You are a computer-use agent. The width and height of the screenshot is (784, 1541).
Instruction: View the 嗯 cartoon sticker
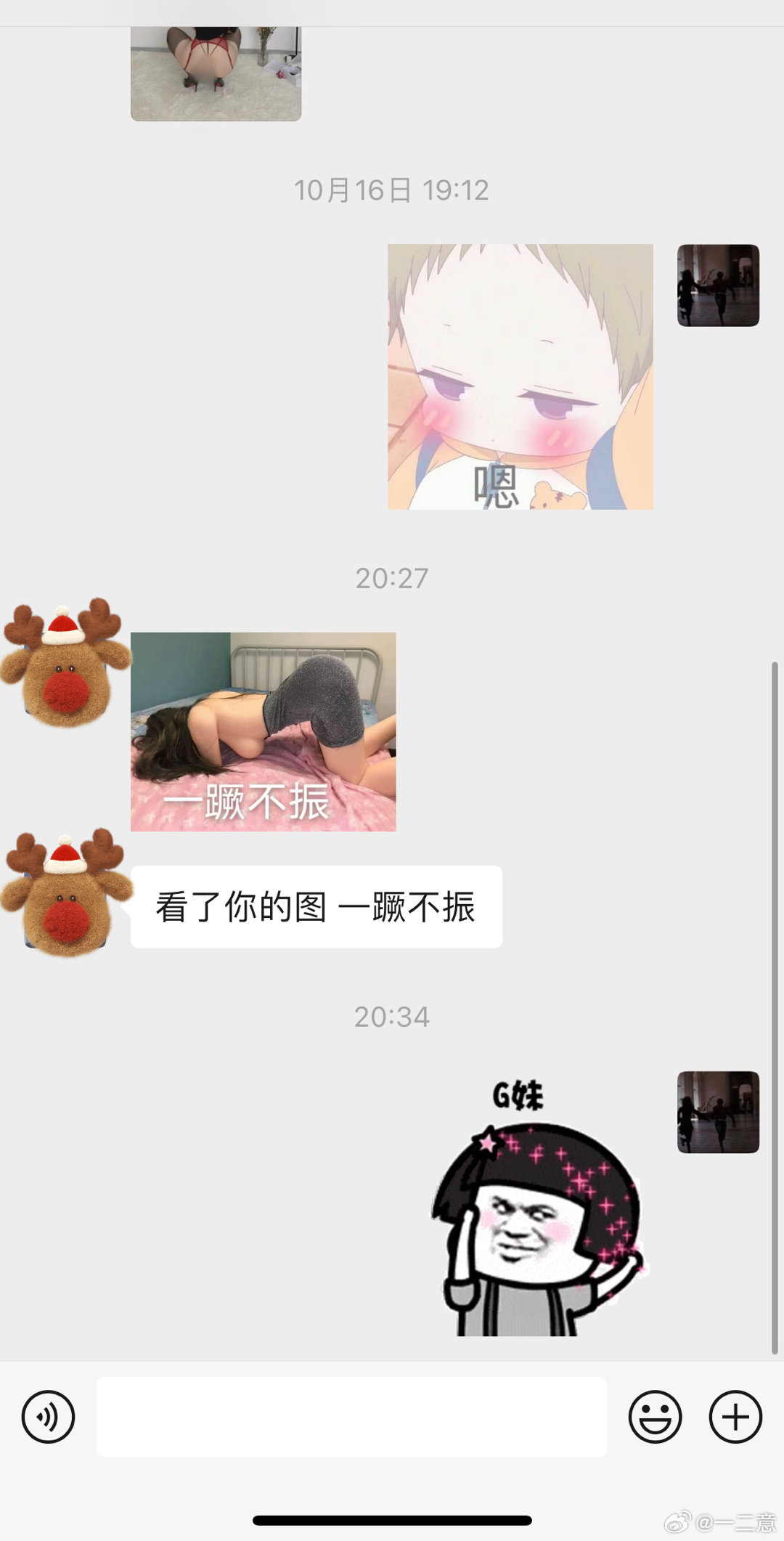point(520,376)
